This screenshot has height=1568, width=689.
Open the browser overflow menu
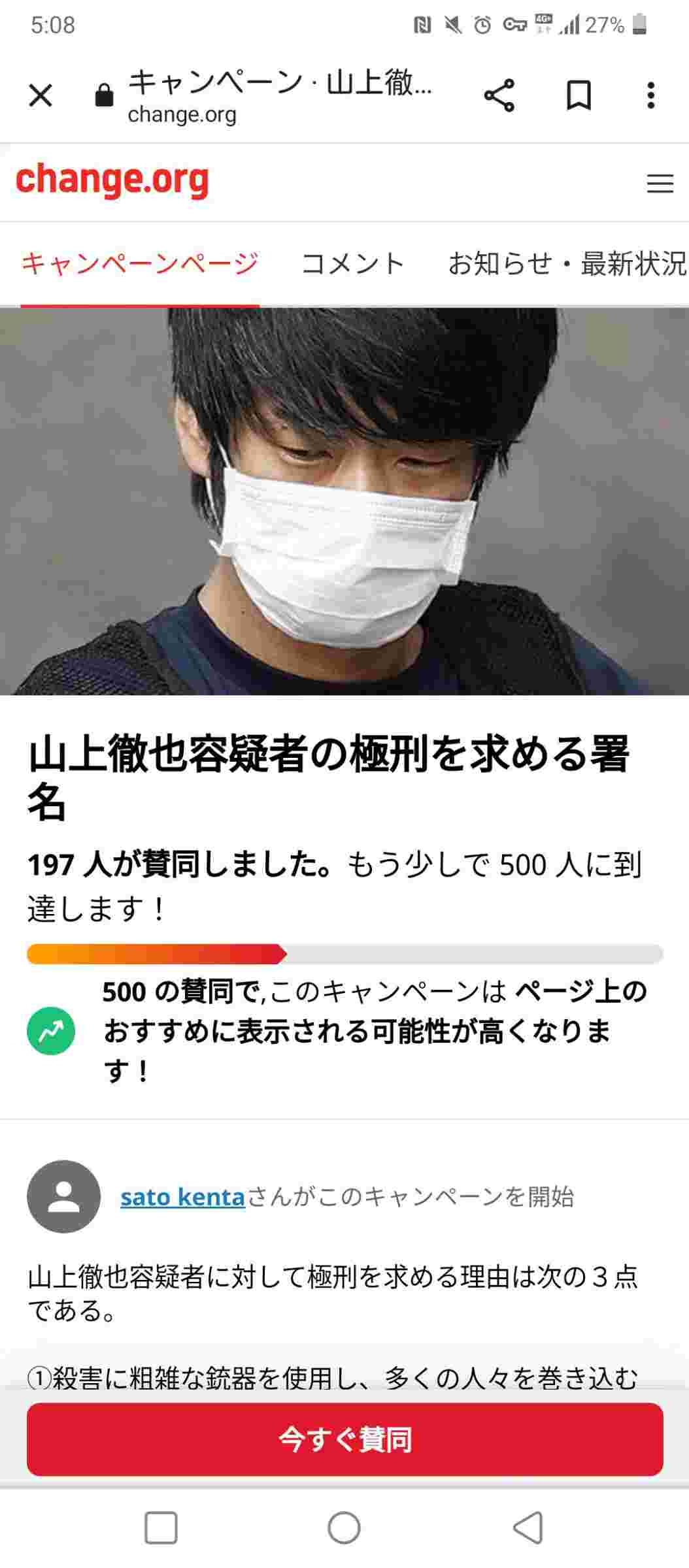click(650, 96)
